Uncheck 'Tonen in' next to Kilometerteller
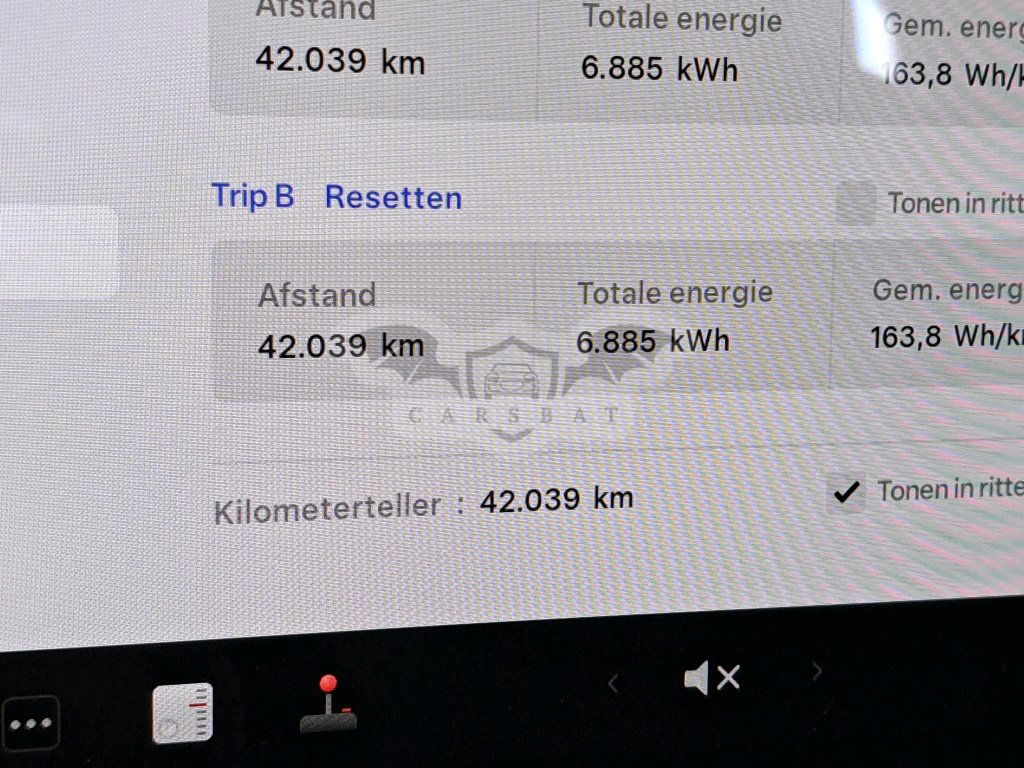The width and height of the screenshot is (1024, 768). [847, 493]
